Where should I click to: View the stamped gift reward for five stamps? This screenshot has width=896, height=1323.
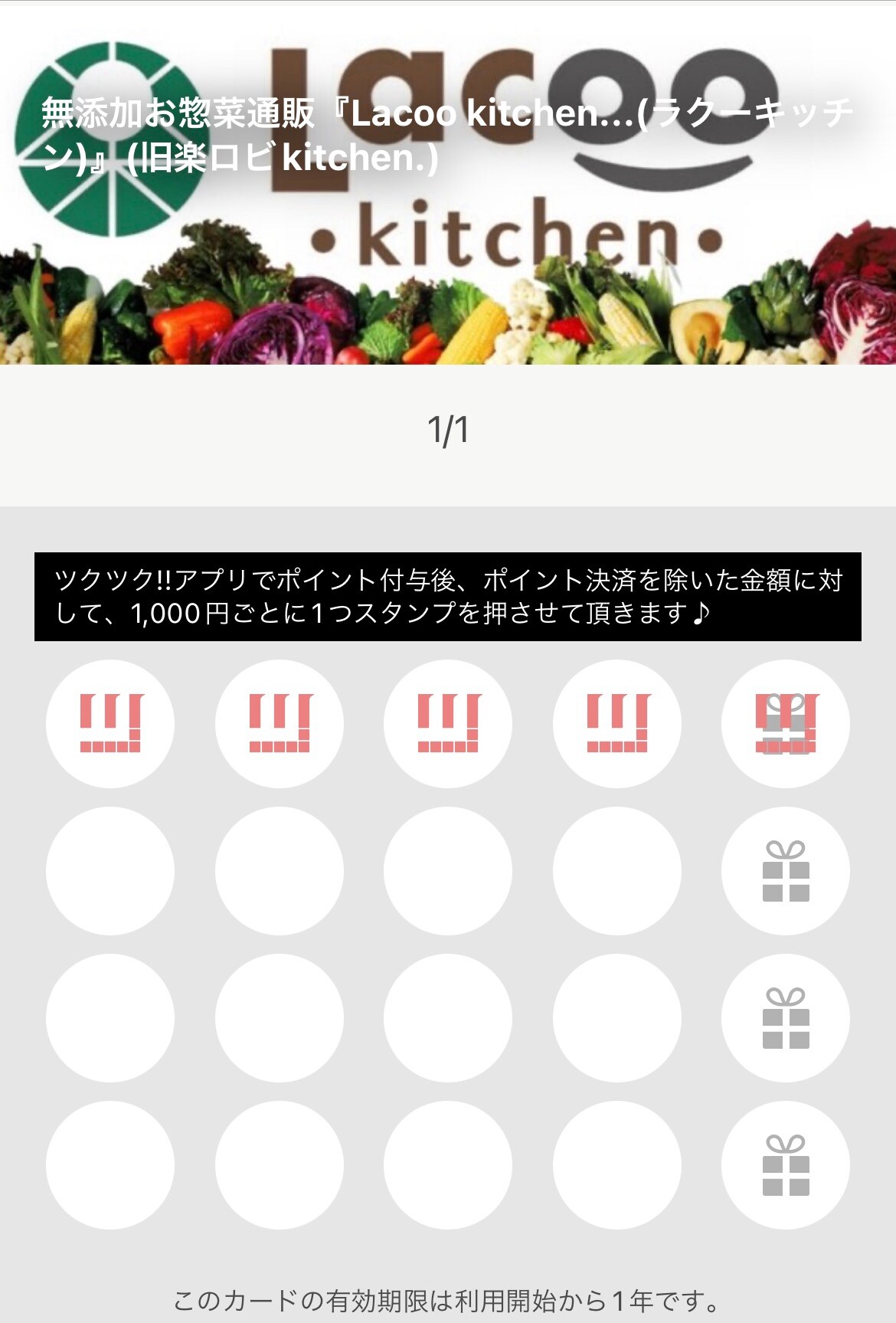[x=785, y=724]
